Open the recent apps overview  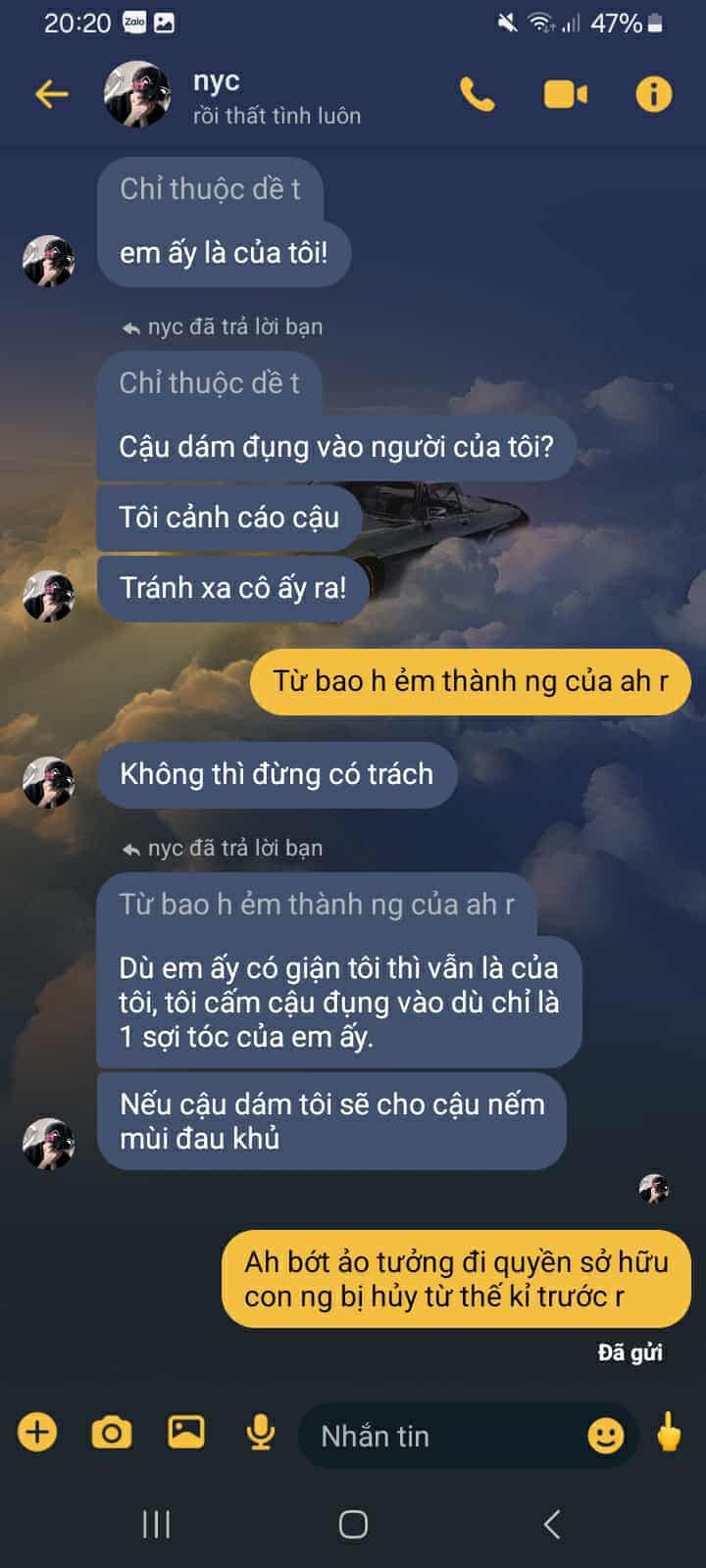click(x=157, y=1524)
